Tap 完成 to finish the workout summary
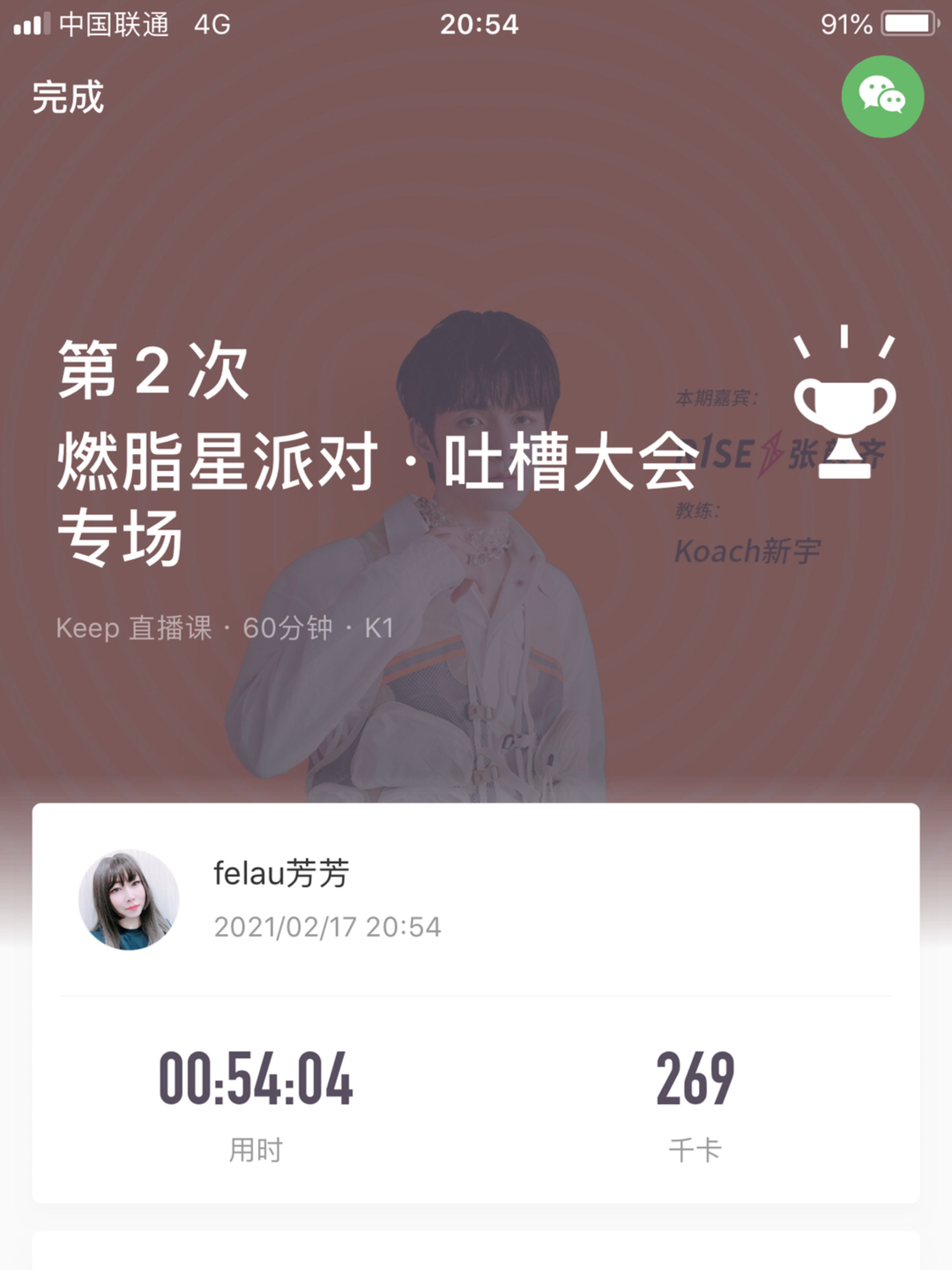This screenshot has width=952, height=1270. click(68, 97)
